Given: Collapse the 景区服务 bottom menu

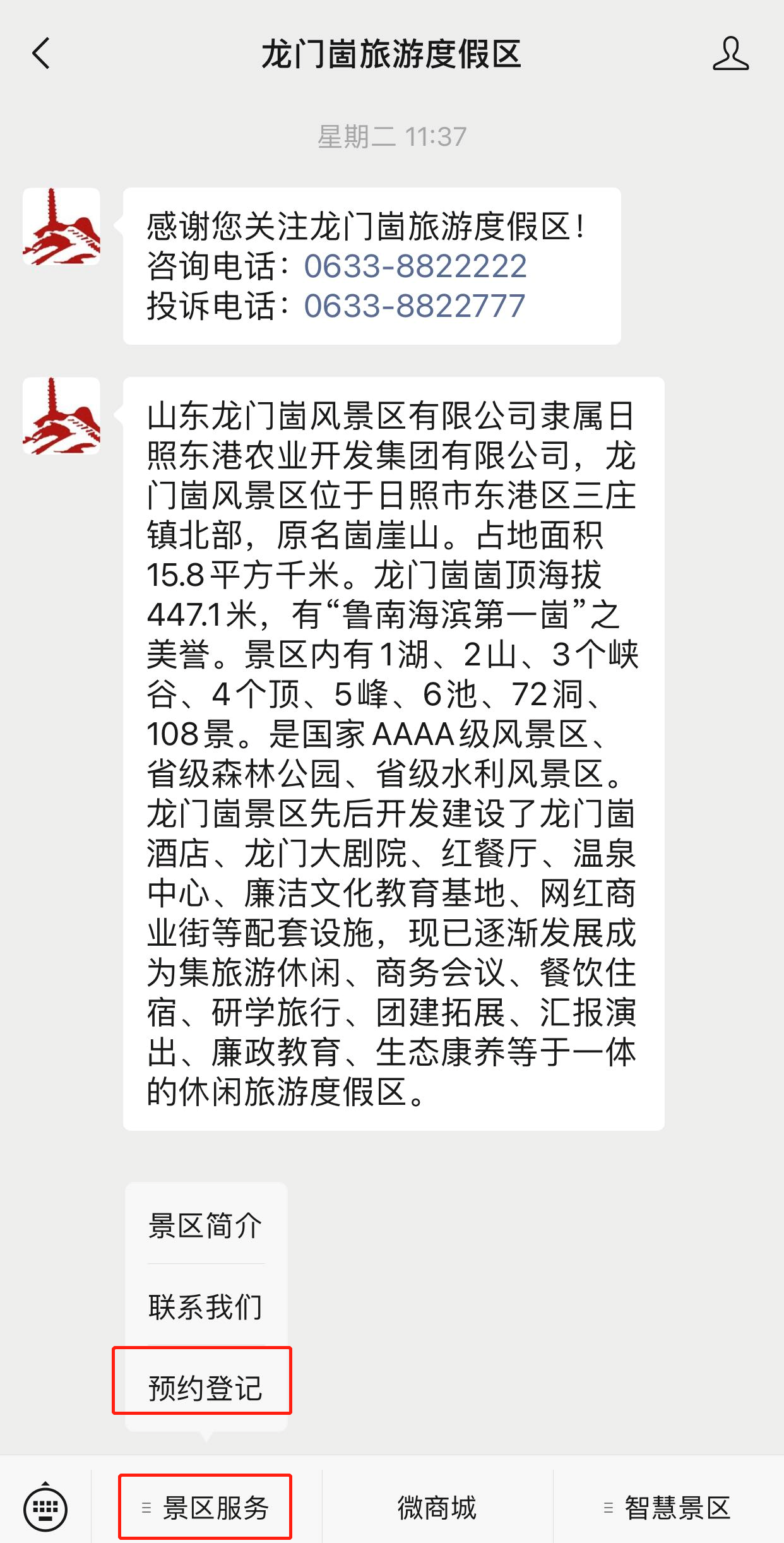Looking at the screenshot, I should tap(206, 1508).
